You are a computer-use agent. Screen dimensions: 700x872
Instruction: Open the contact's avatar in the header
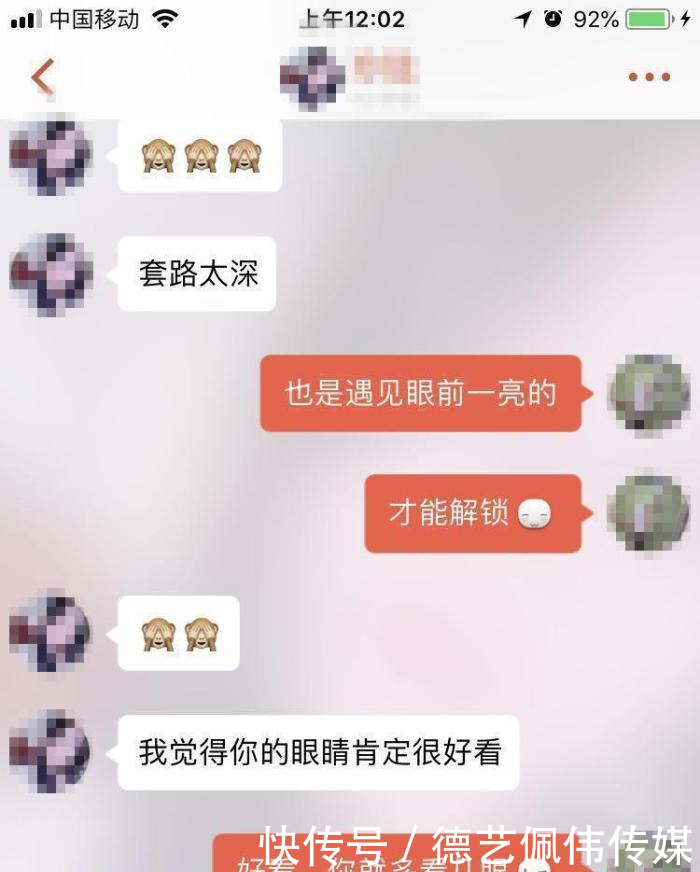click(312, 76)
